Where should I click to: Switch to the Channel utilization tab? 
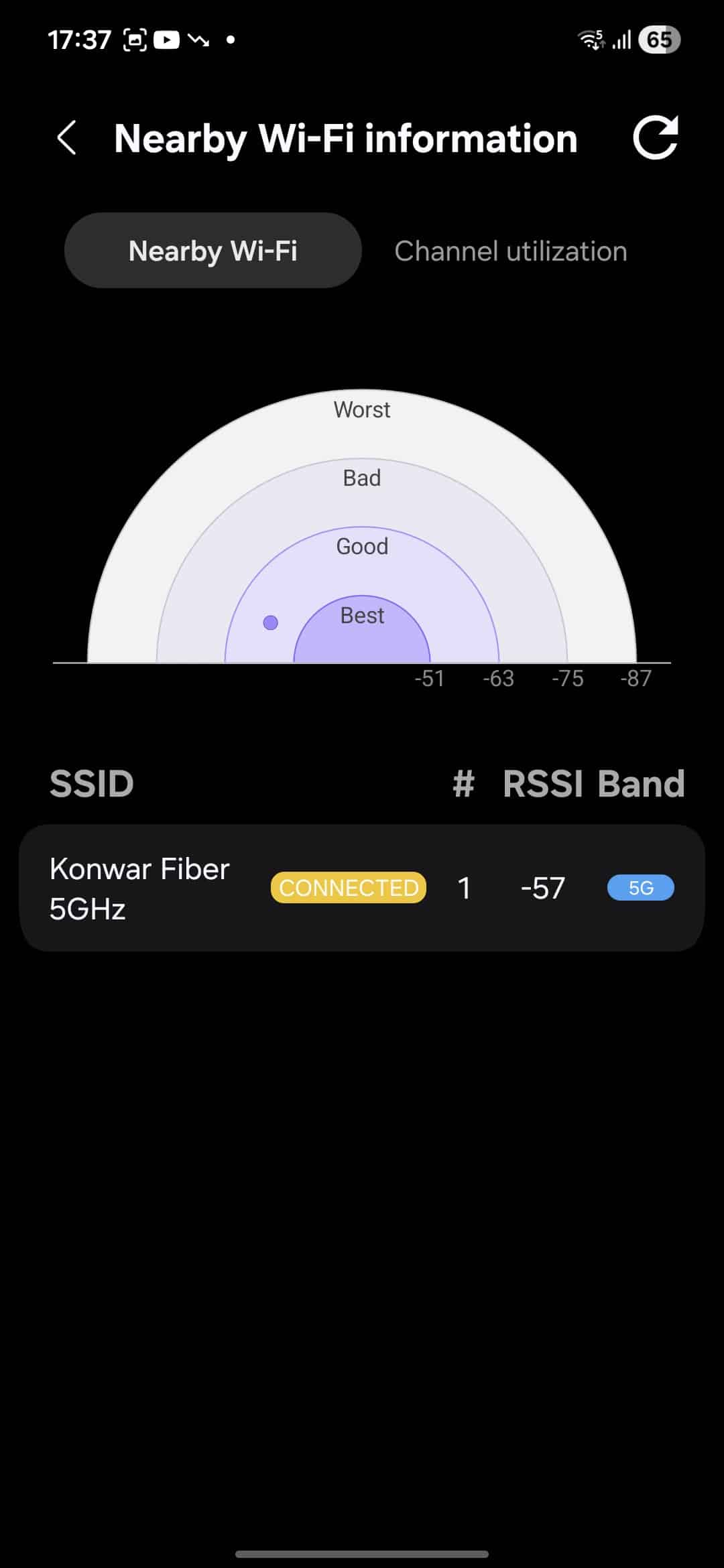pos(510,251)
